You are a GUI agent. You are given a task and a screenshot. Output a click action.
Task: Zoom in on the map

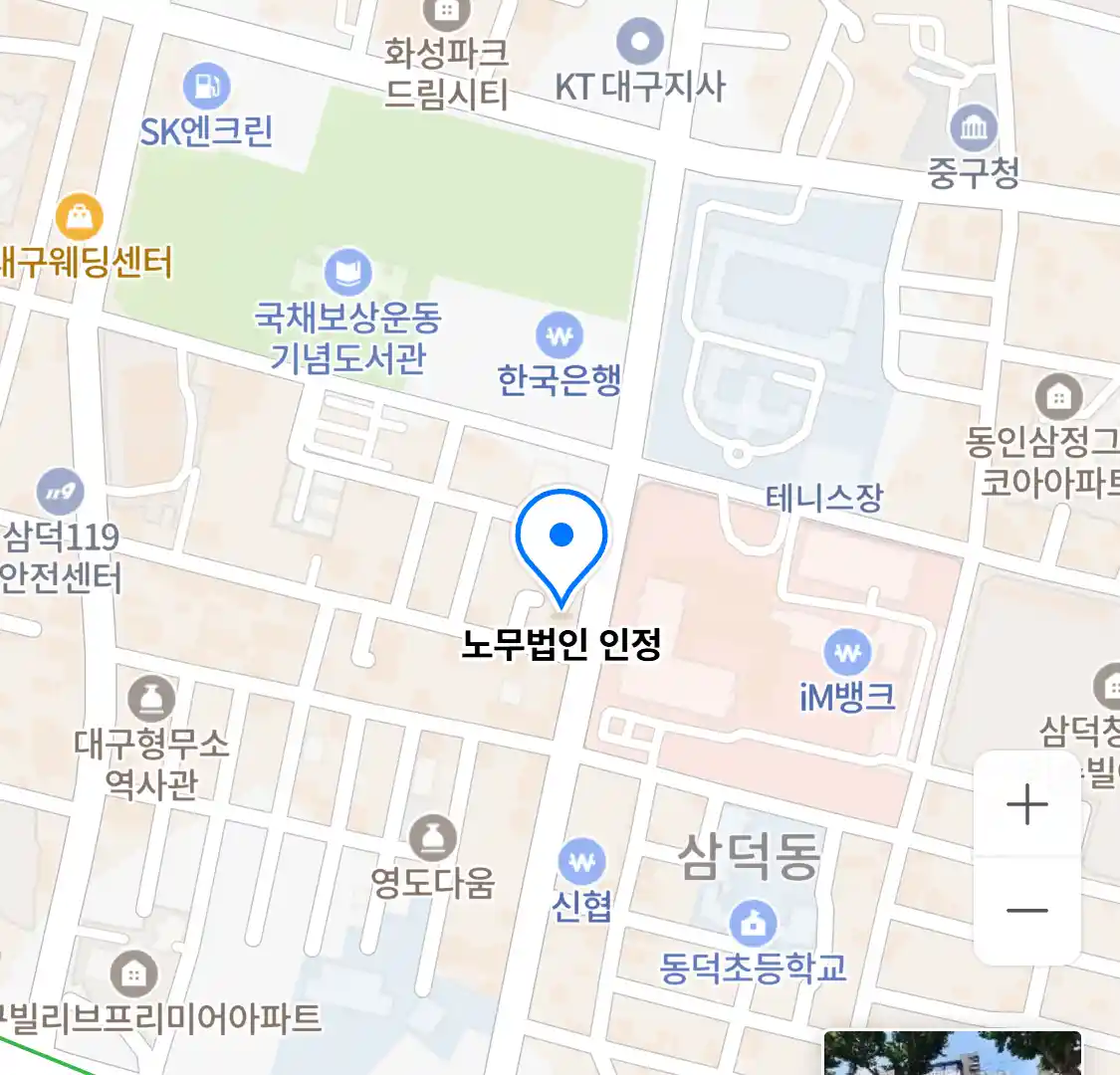coord(1026,804)
